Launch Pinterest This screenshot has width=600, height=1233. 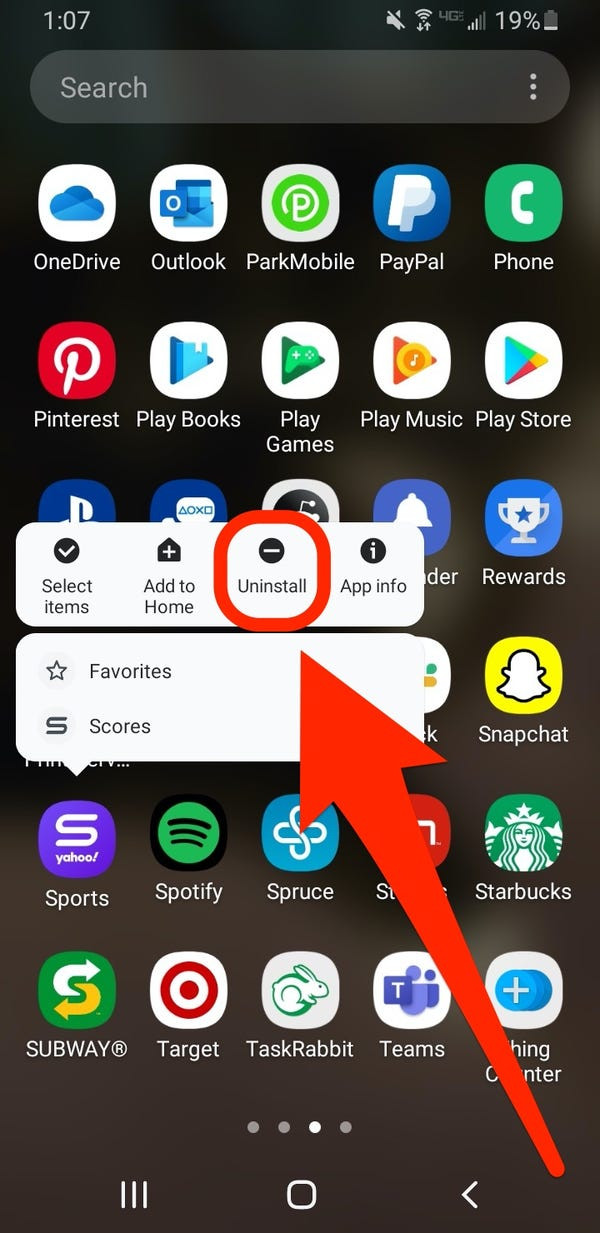77,362
